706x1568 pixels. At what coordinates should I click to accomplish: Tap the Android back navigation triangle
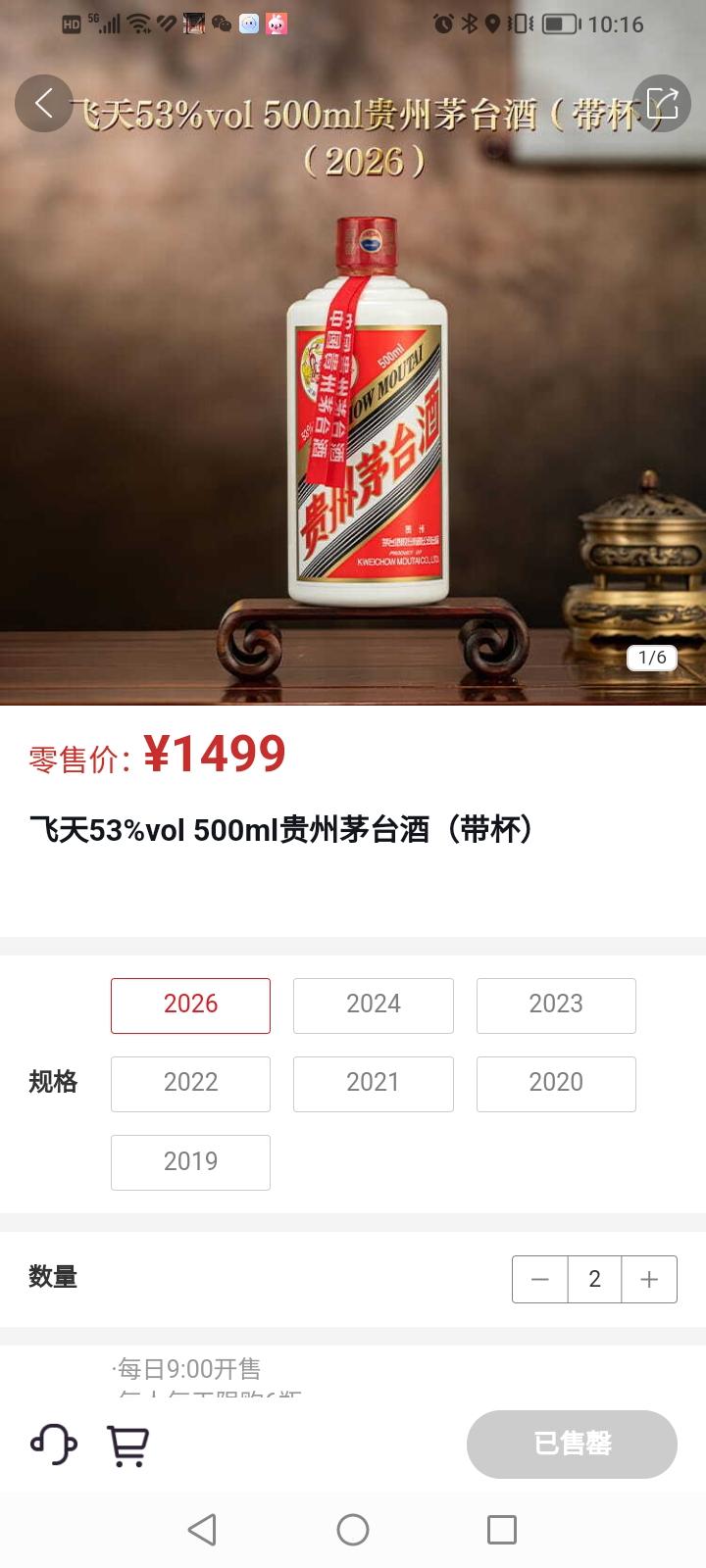click(x=203, y=1529)
